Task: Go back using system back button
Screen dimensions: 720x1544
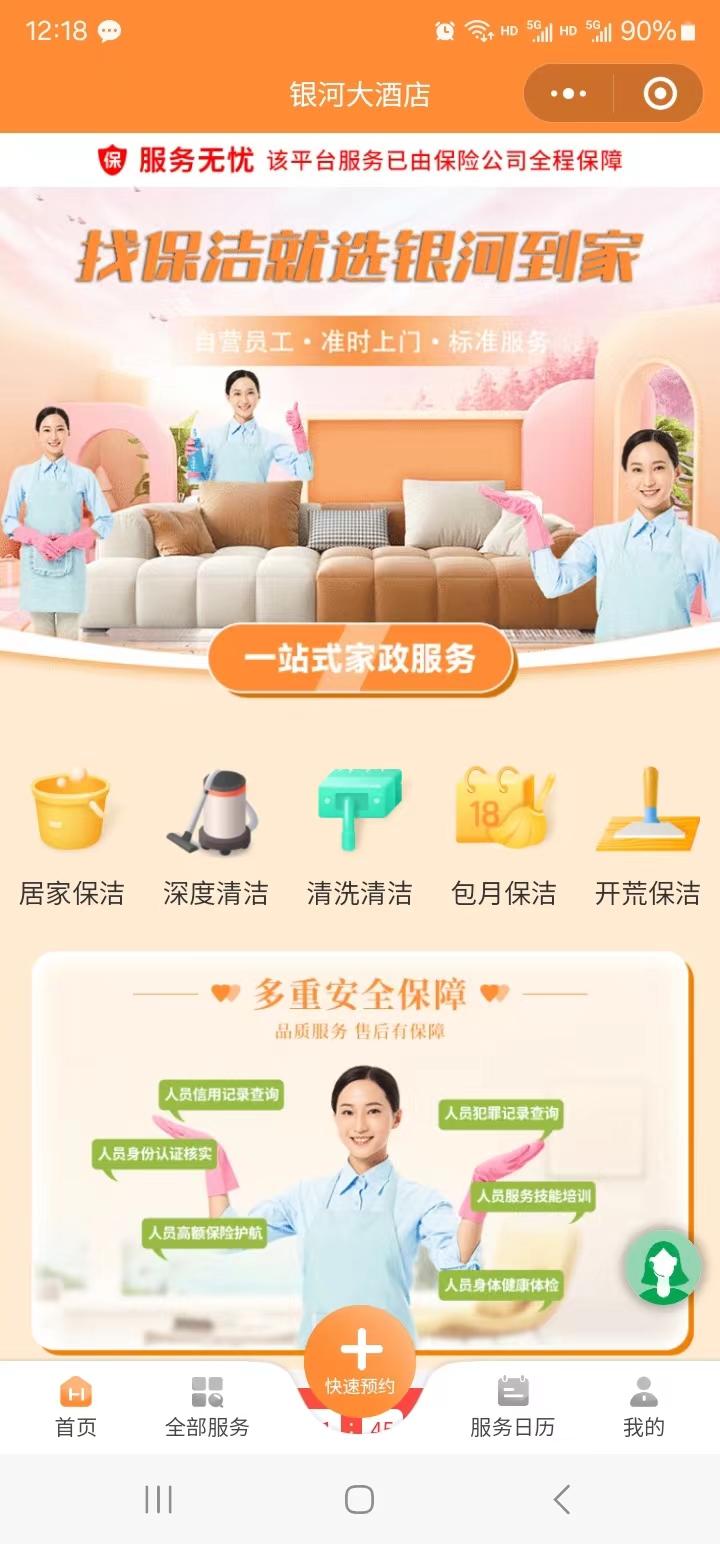Action: (561, 1499)
